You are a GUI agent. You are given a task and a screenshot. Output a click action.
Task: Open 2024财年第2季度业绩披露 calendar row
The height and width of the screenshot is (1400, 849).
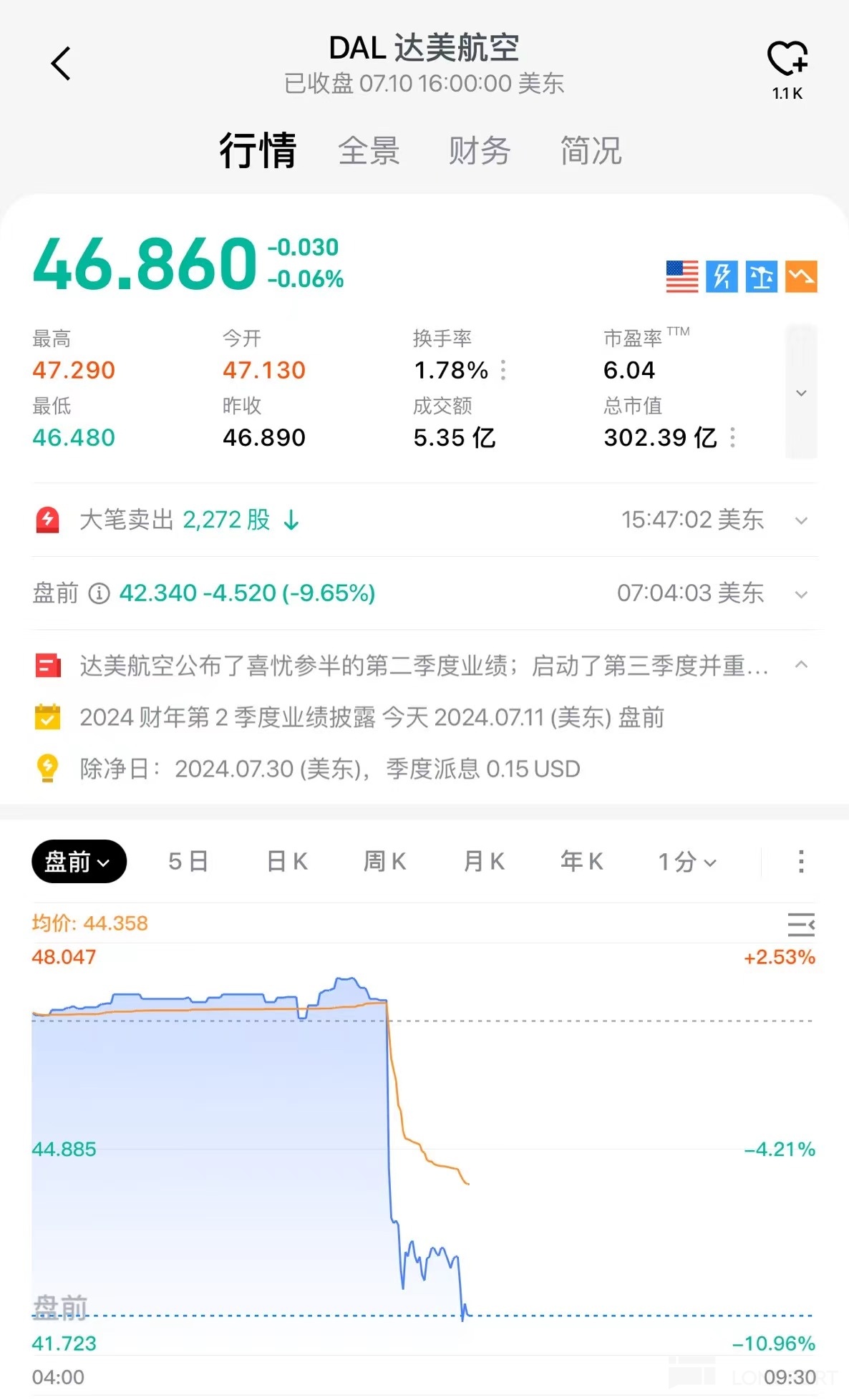[372, 717]
